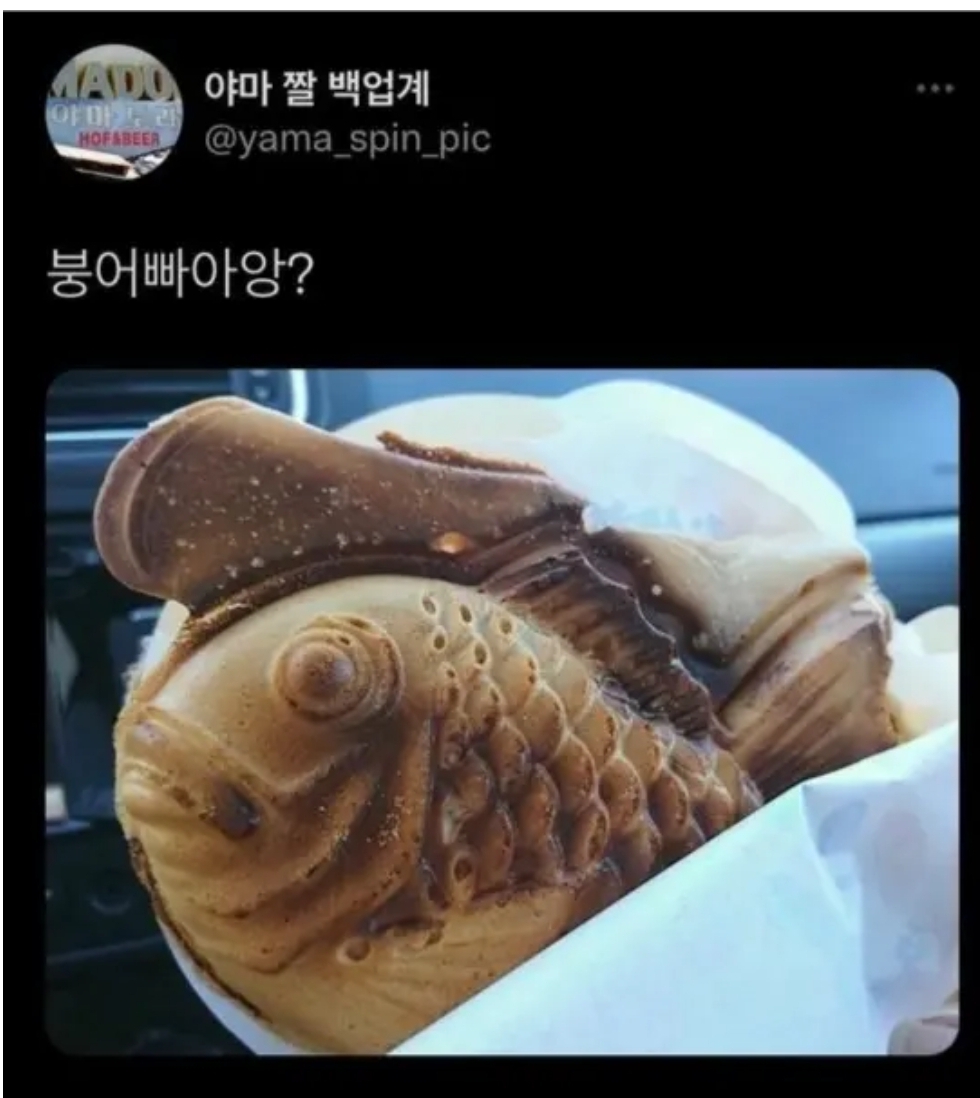Open the fish-shaped bread photo in the tweet
The image size is (980, 1098).
tap(502, 711)
